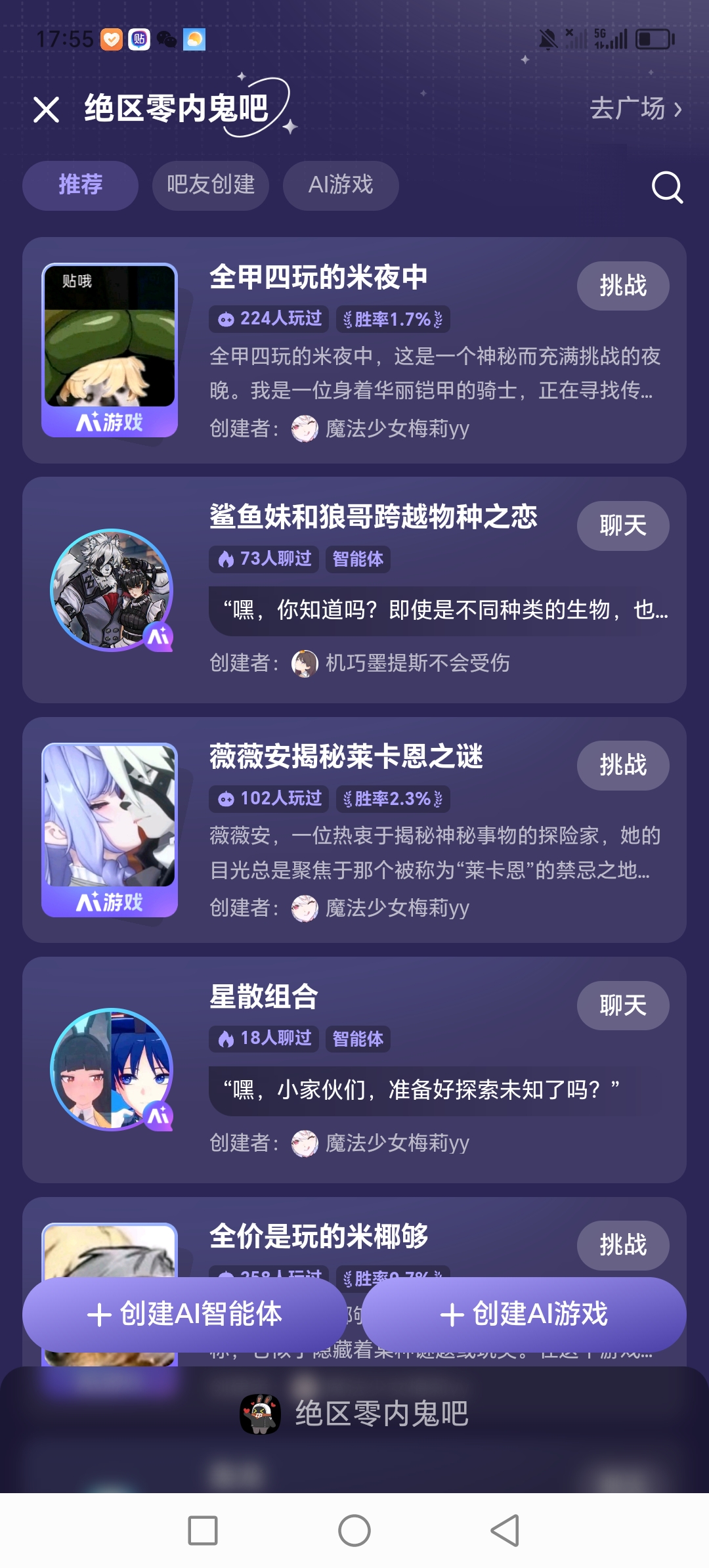
Task: Open the search icon
Action: pos(667,187)
